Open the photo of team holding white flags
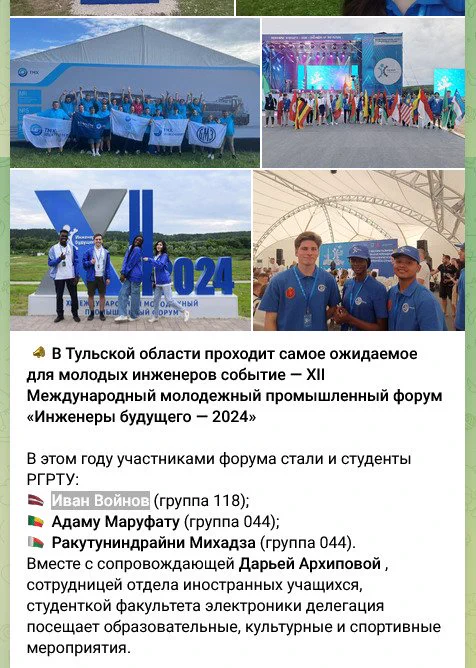The width and height of the screenshot is (476, 668). coord(135,93)
